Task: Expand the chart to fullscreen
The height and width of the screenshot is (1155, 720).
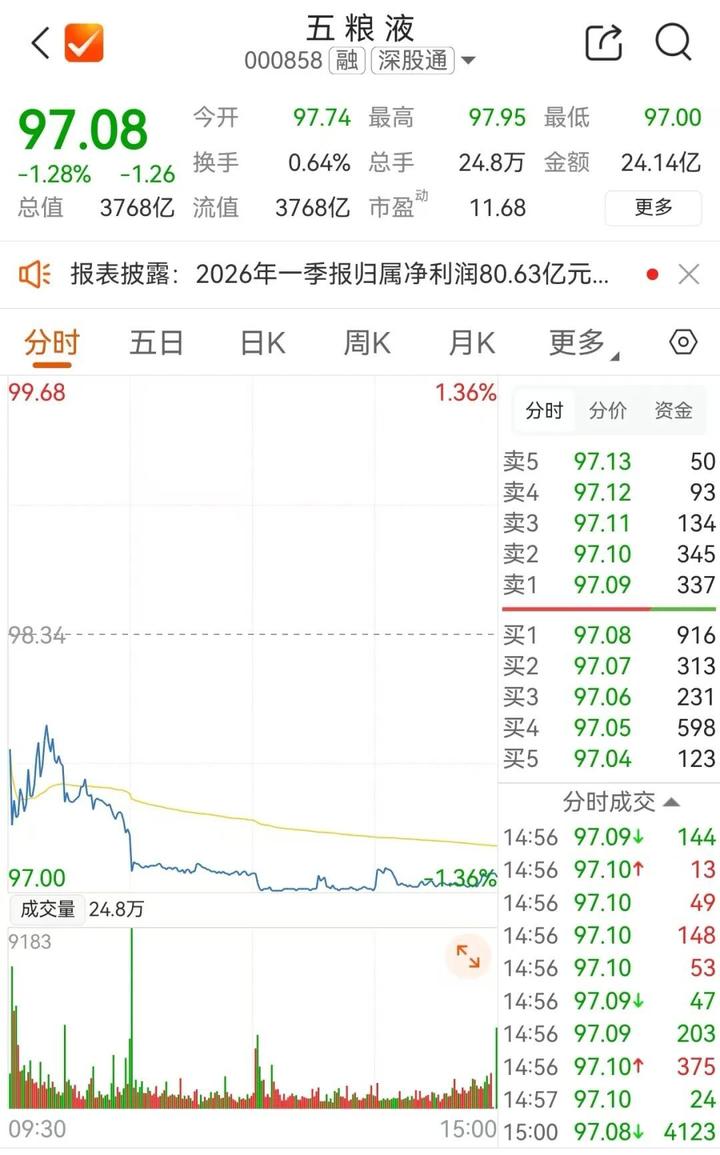Action: pyautogui.click(x=468, y=956)
